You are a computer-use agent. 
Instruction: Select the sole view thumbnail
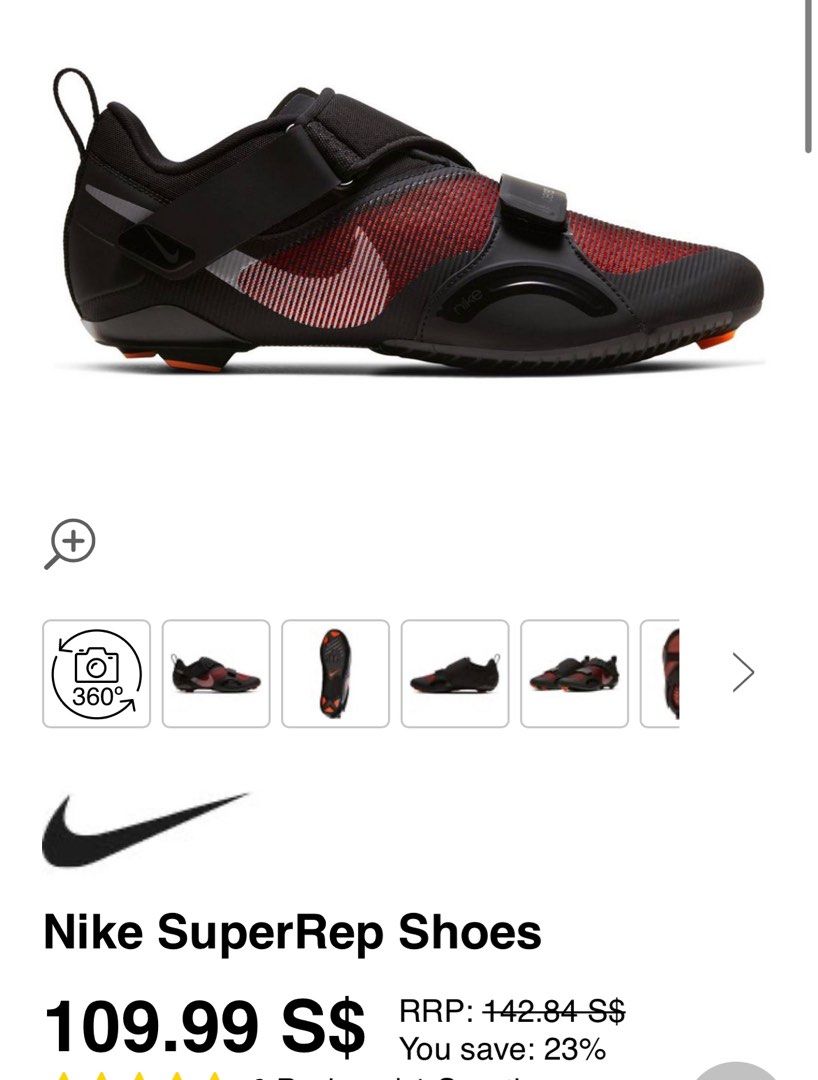pos(335,673)
